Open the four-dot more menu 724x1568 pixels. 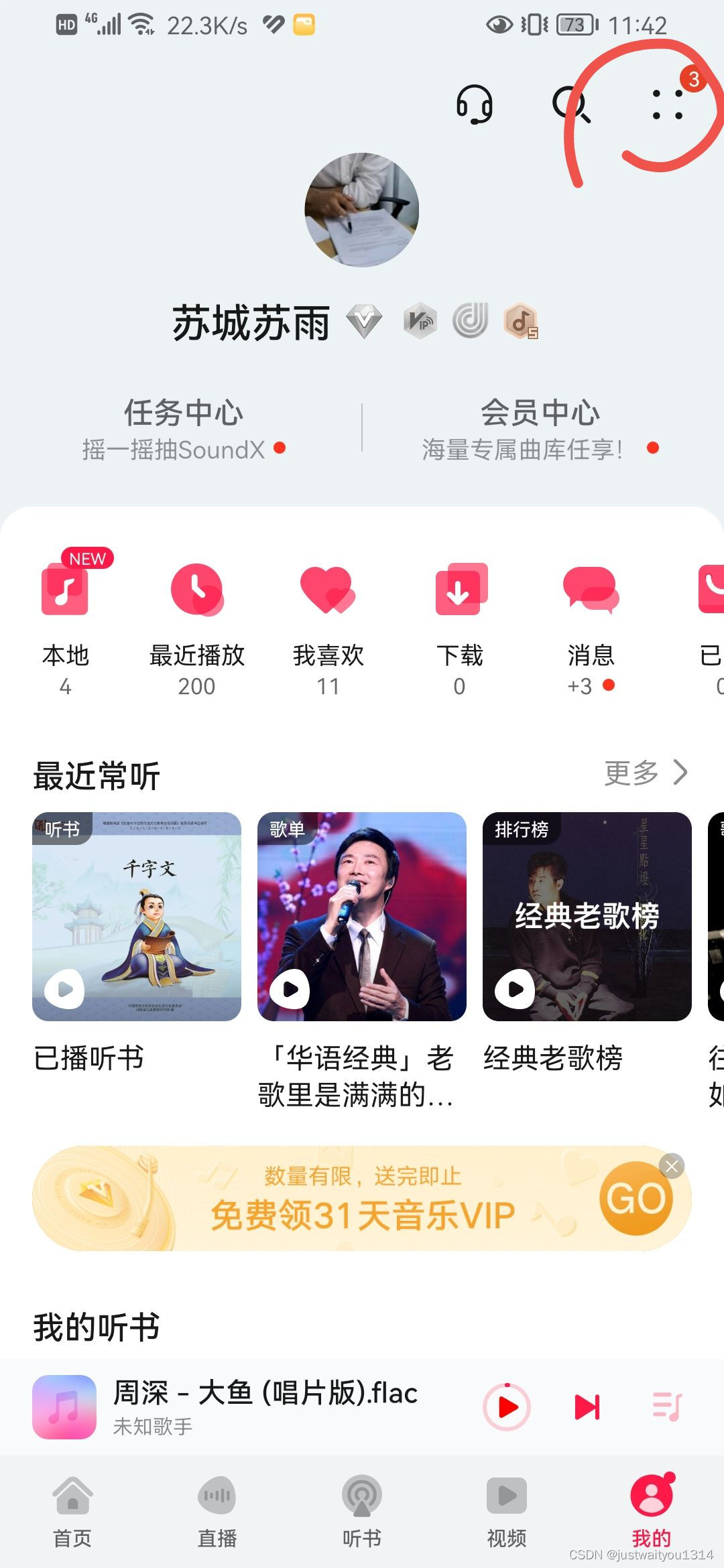tap(668, 105)
